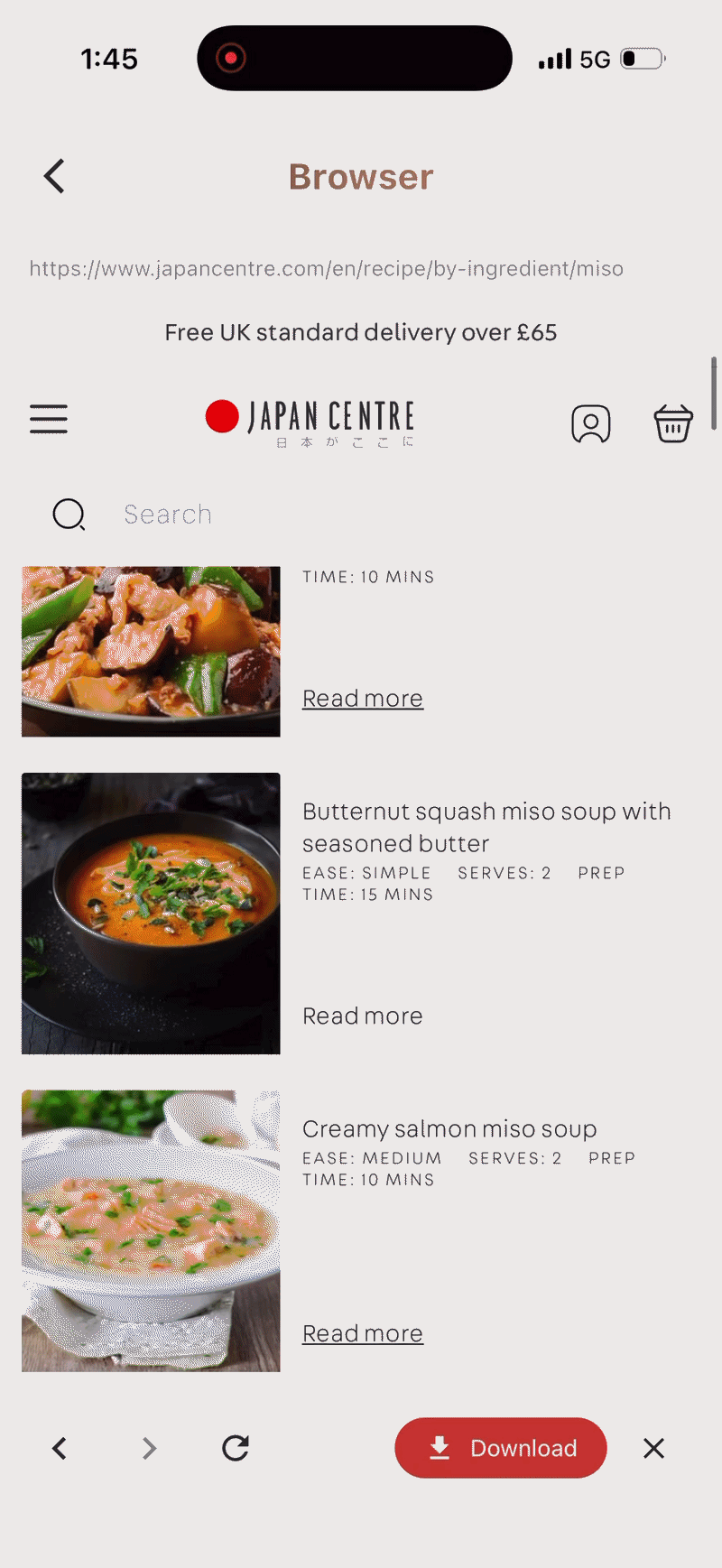Tap the back chevron beside the Browser title
722x1568 pixels.
click(x=53, y=176)
